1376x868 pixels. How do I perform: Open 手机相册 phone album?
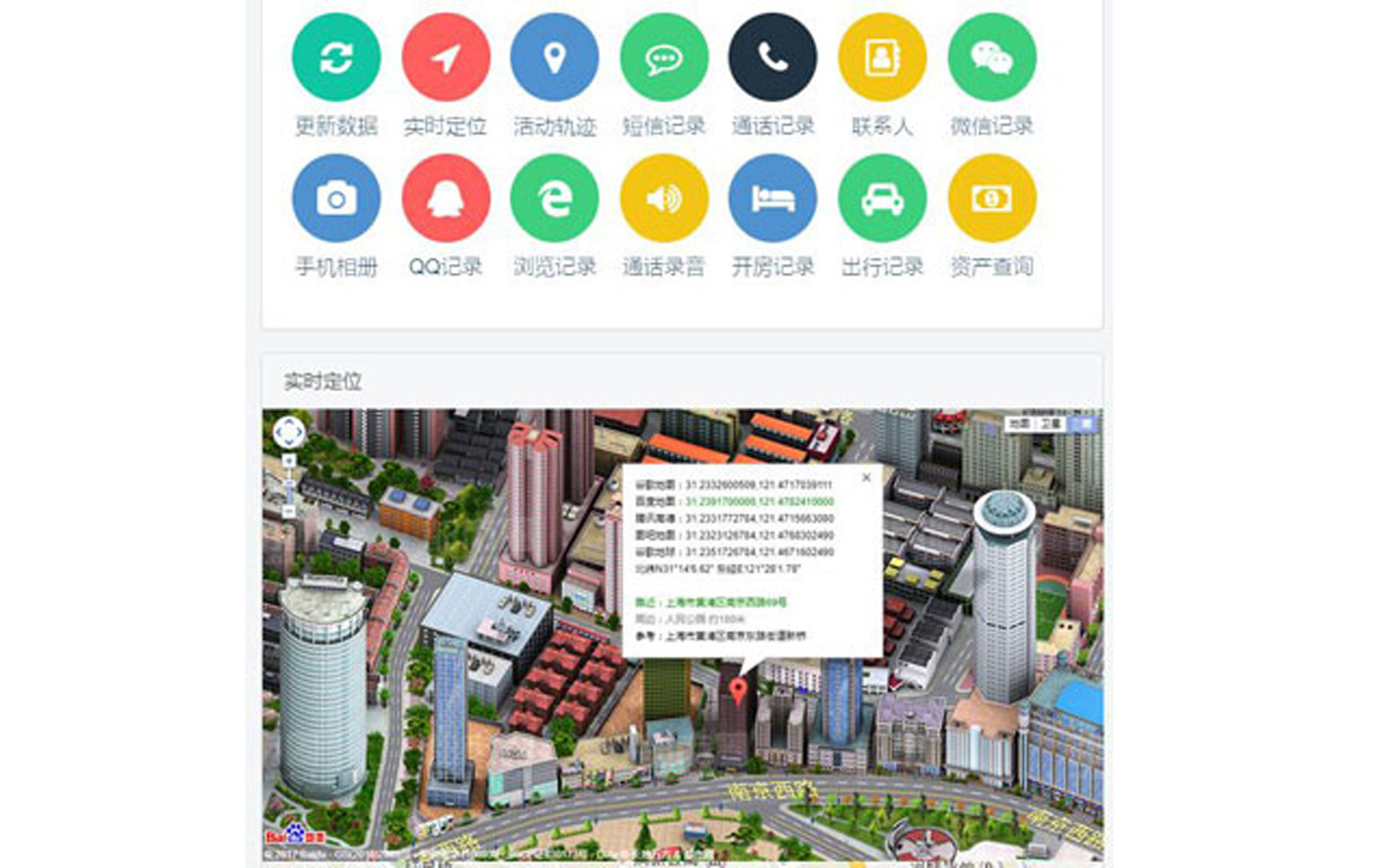pyautogui.click(x=336, y=198)
